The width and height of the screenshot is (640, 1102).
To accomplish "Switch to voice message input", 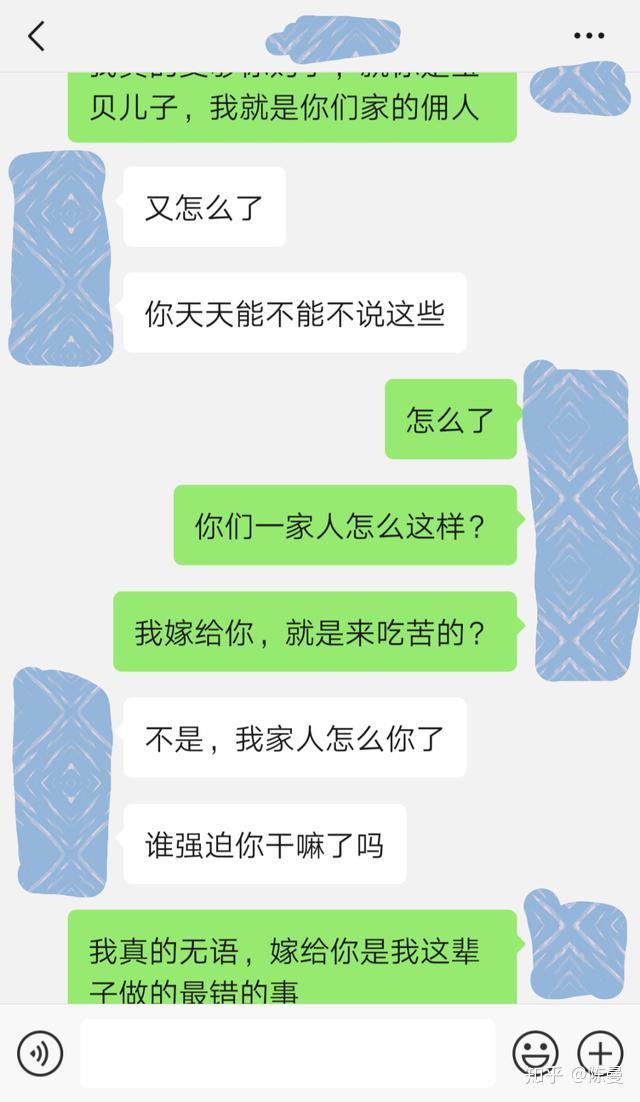I will (x=40, y=1053).
